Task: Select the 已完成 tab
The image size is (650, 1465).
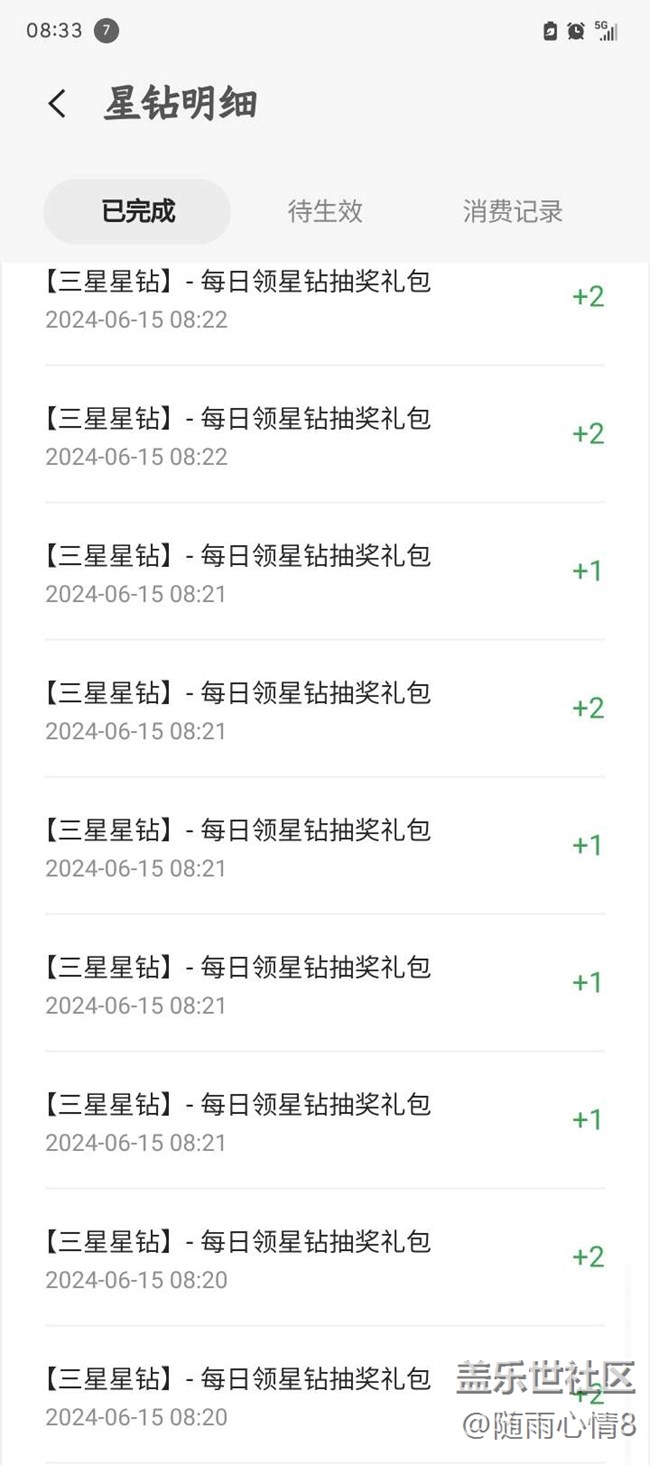Action: (138, 211)
